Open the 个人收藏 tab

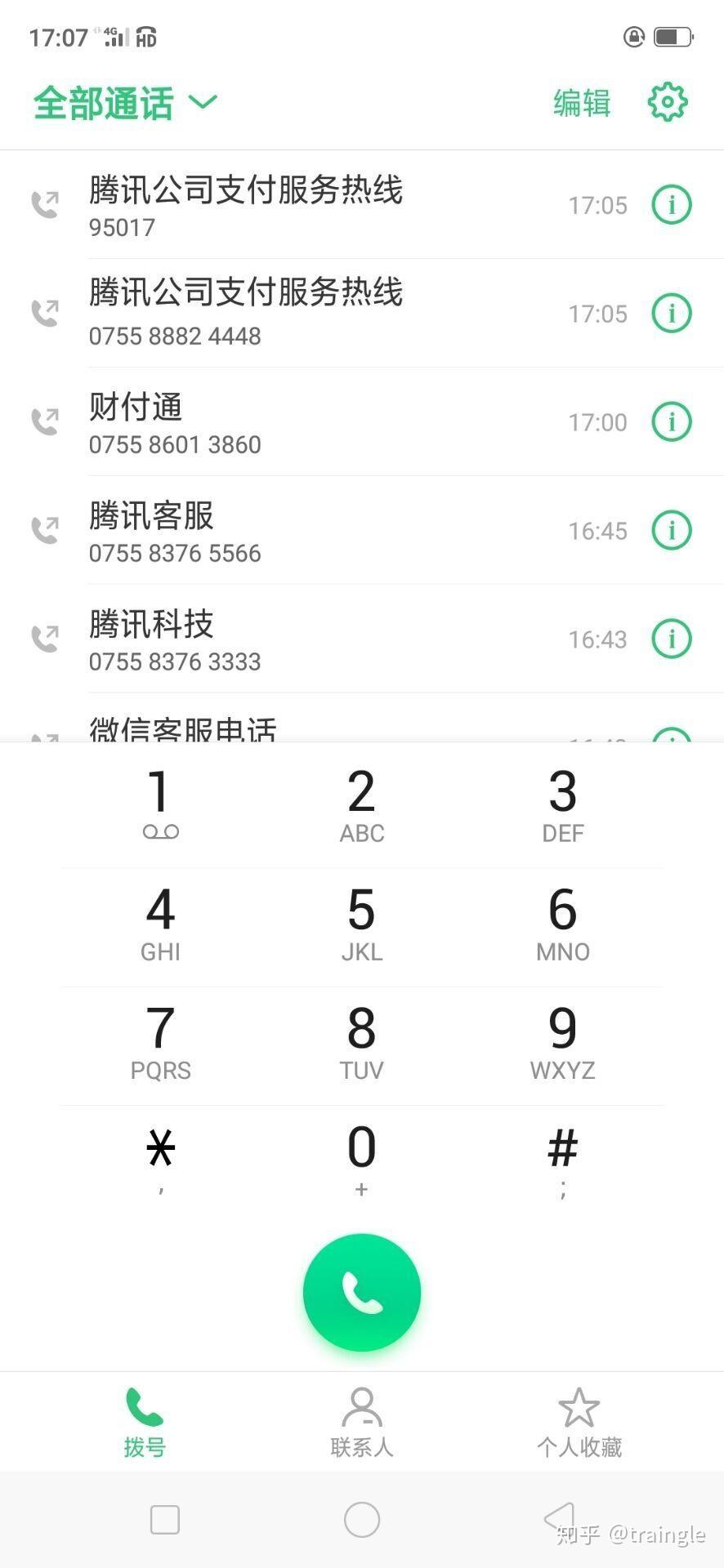tap(579, 1421)
